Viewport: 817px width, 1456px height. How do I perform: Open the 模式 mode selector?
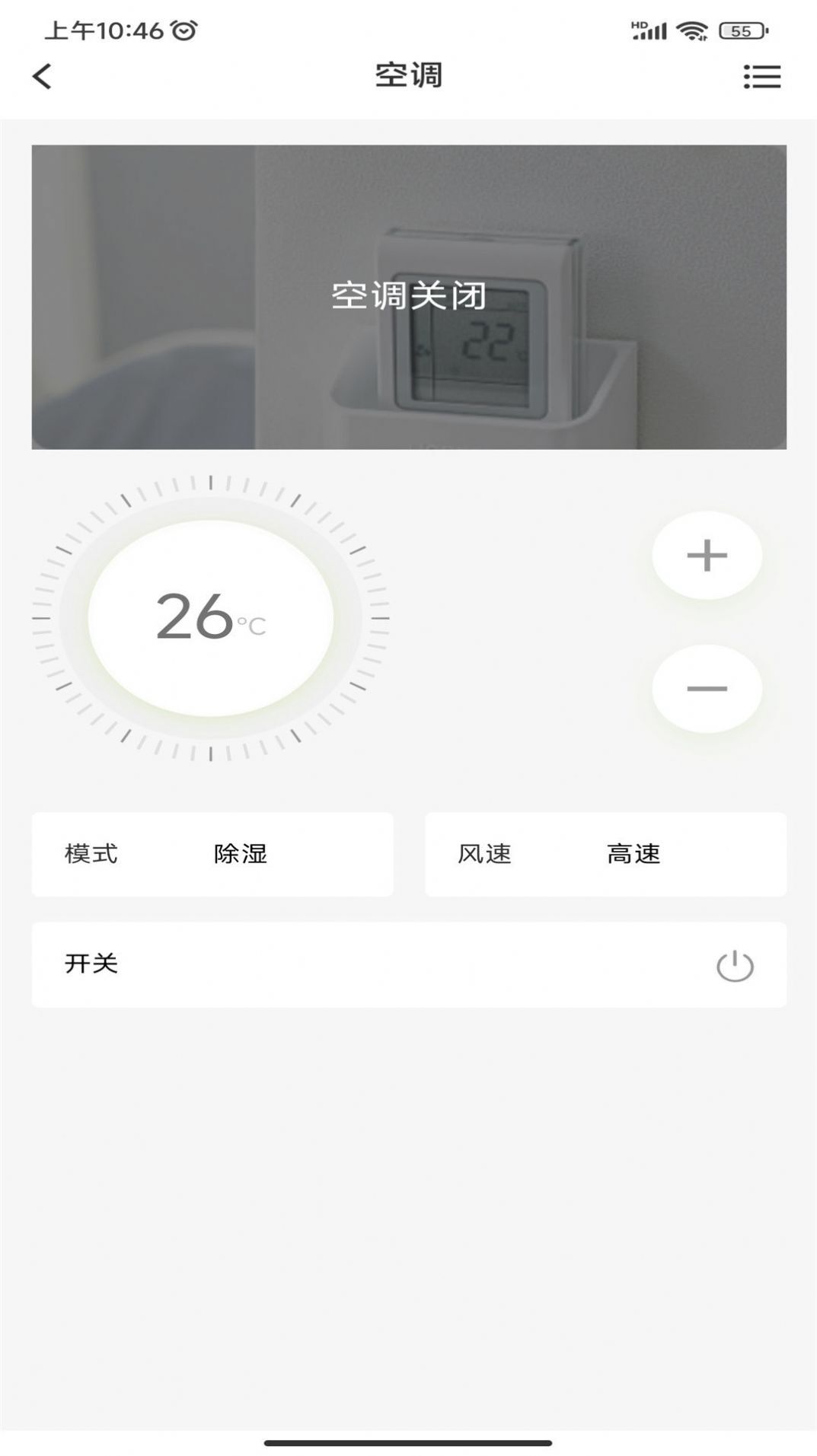click(x=211, y=854)
